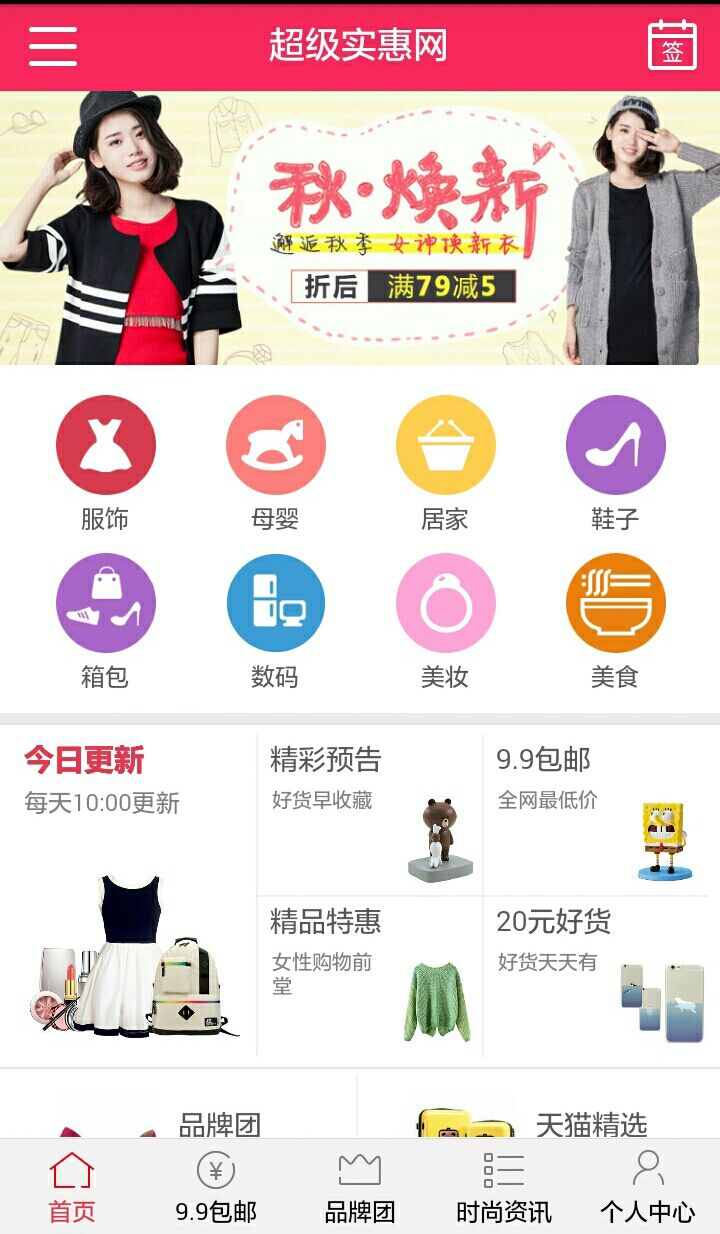Image resolution: width=720 pixels, height=1234 pixels.
Task: Switch to the 品牌团 bottom tab
Action: point(360,1187)
